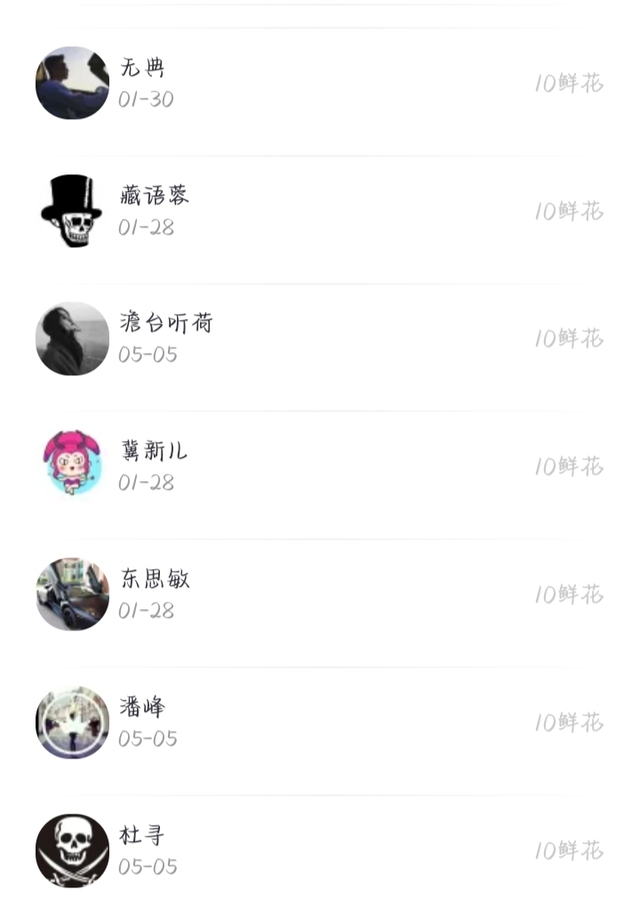Open the row for user 藏语蓉
Screen dimensions: 640x916
320,211
